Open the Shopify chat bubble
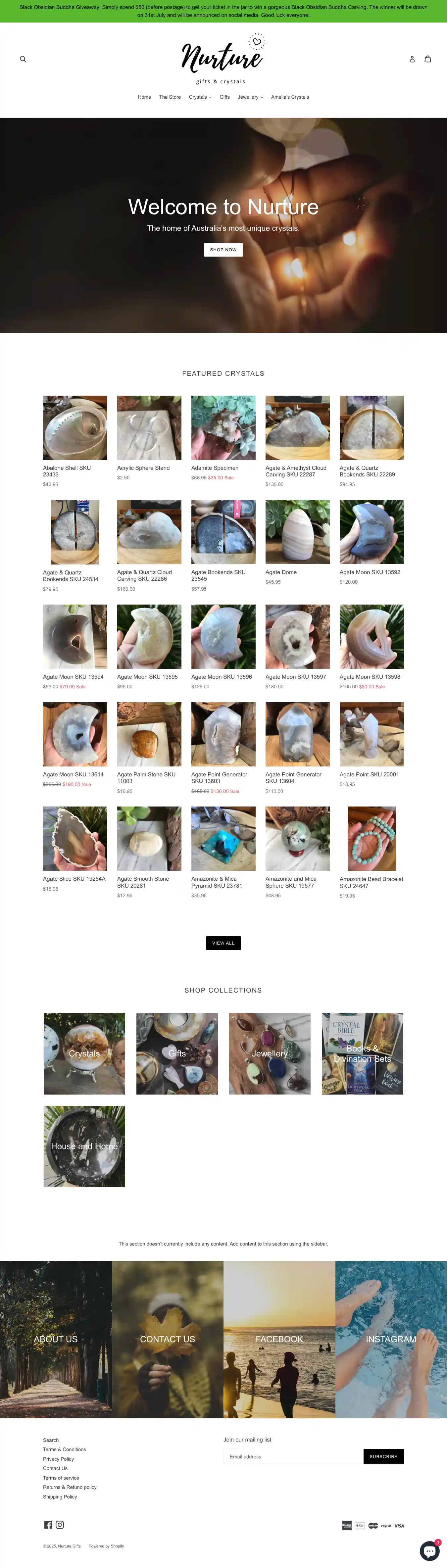 (x=429, y=1550)
